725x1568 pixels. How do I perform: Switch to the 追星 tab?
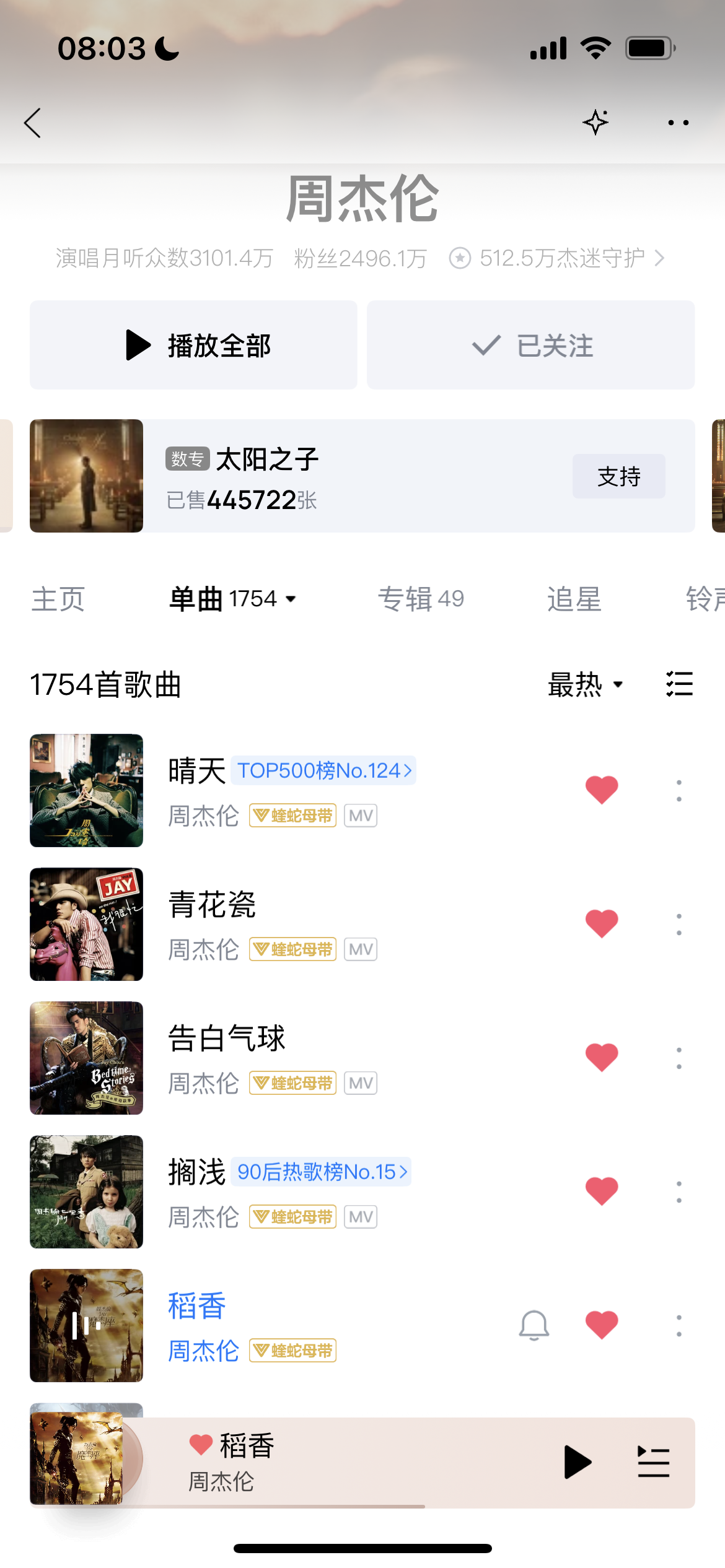click(x=574, y=599)
